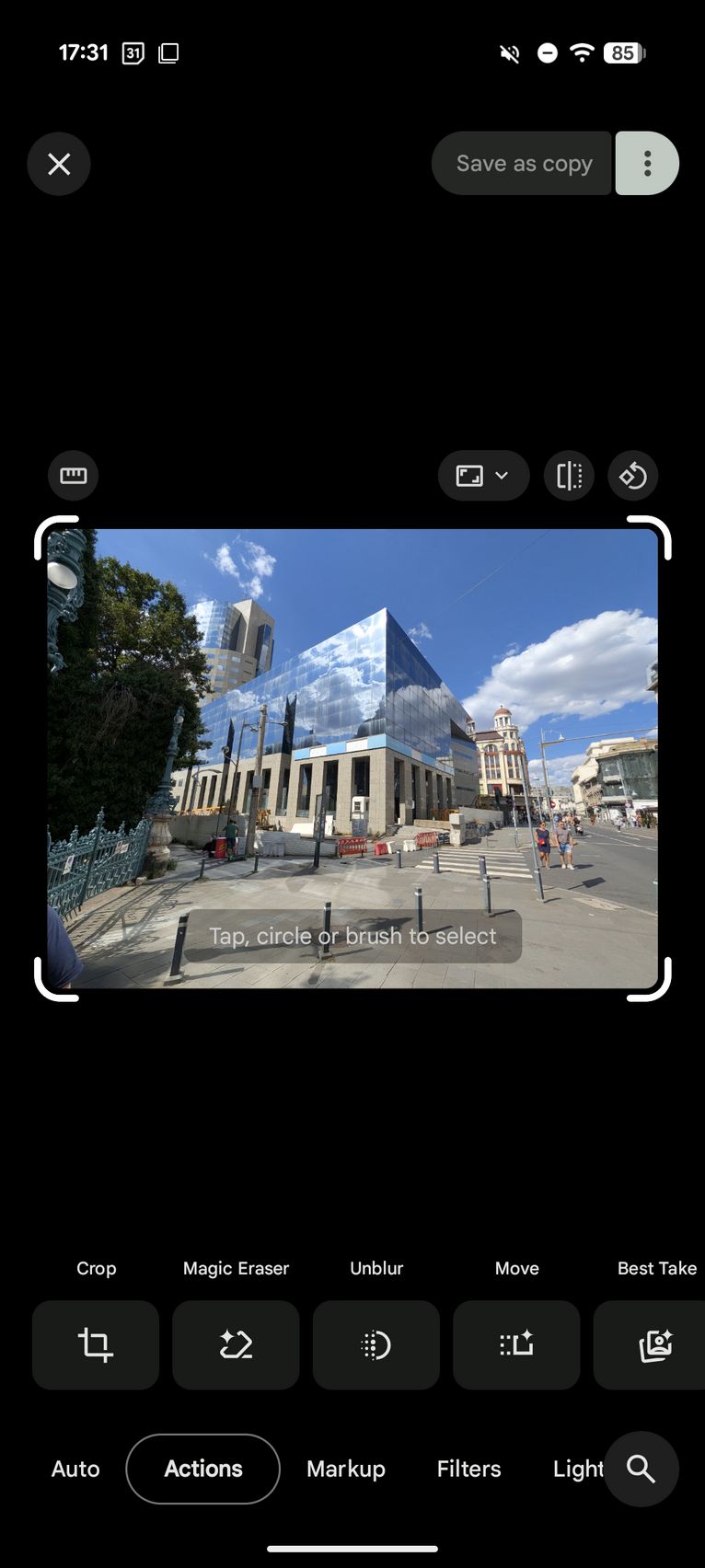Go to the Light tab
Image resolution: width=705 pixels, height=1568 pixels.
[578, 1469]
